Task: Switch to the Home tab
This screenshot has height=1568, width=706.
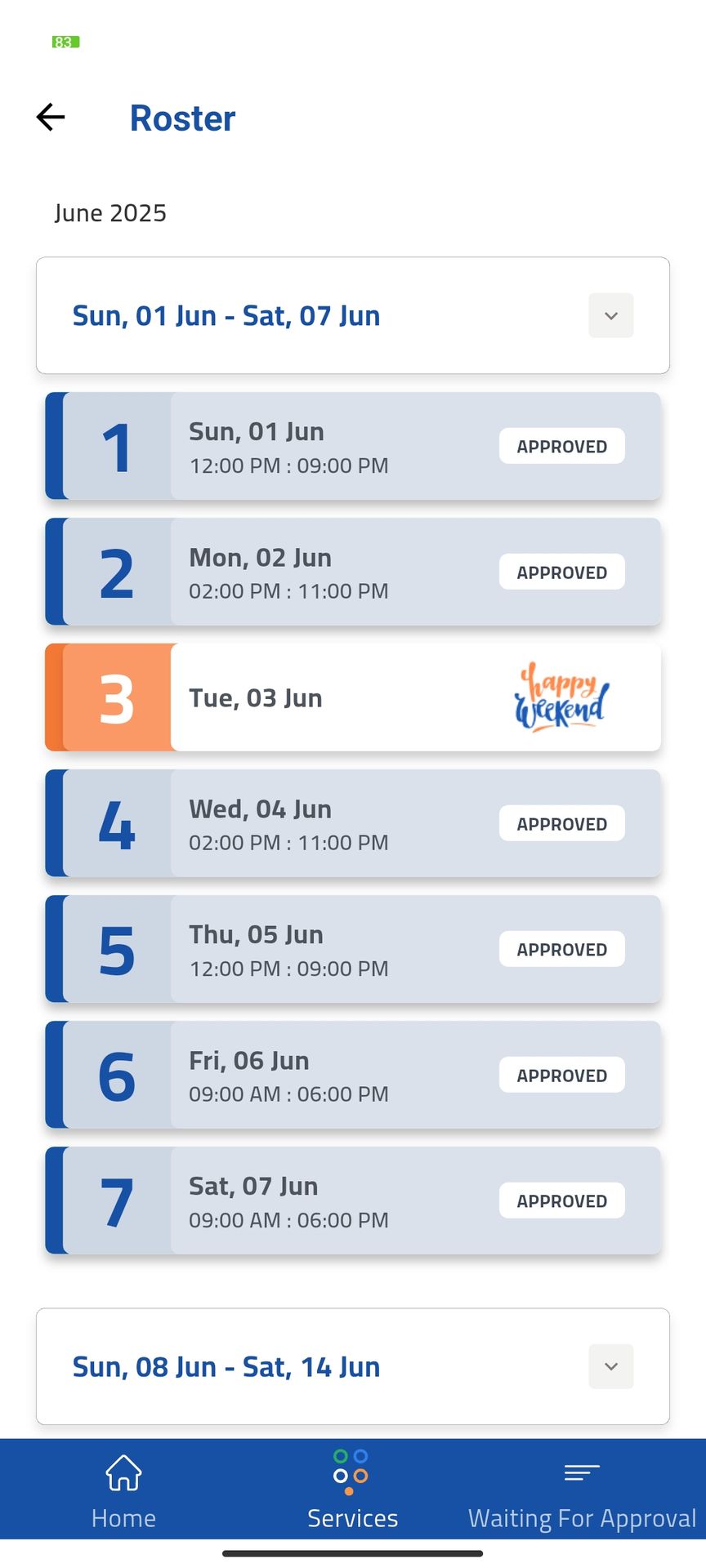Action: click(123, 1490)
